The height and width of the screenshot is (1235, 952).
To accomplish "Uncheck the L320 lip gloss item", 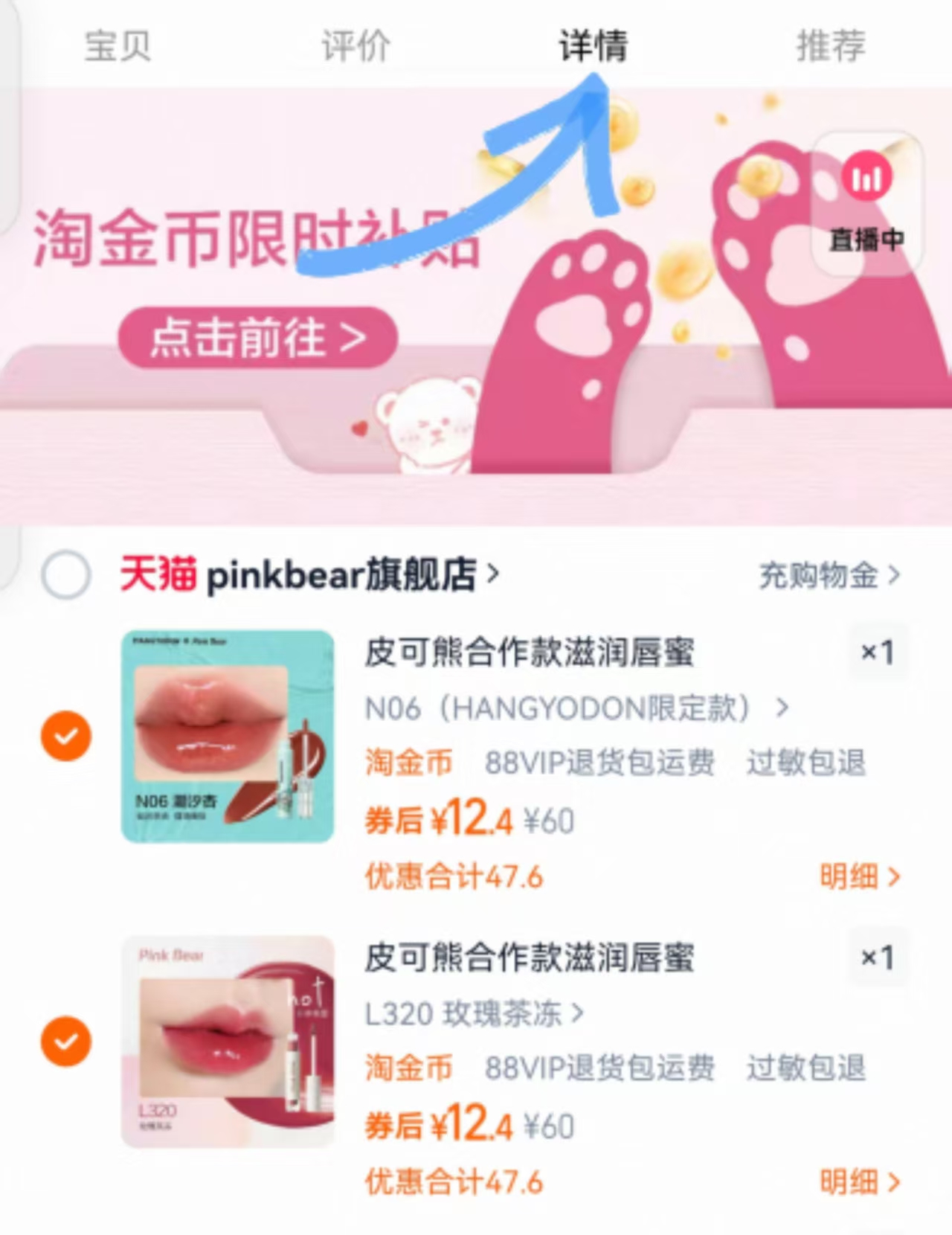I will click(65, 1040).
